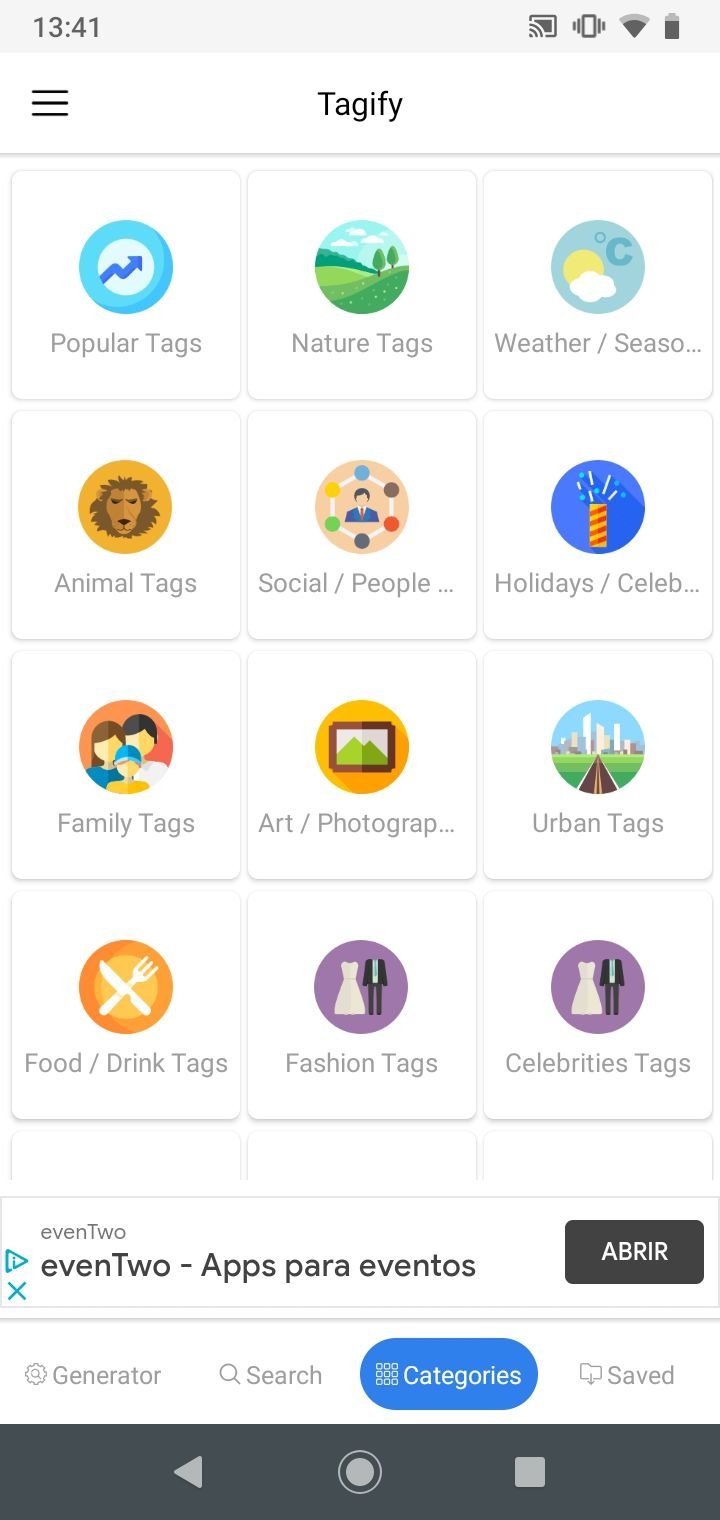Open the Family Tags category
The width and height of the screenshot is (720, 1520).
click(126, 765)
